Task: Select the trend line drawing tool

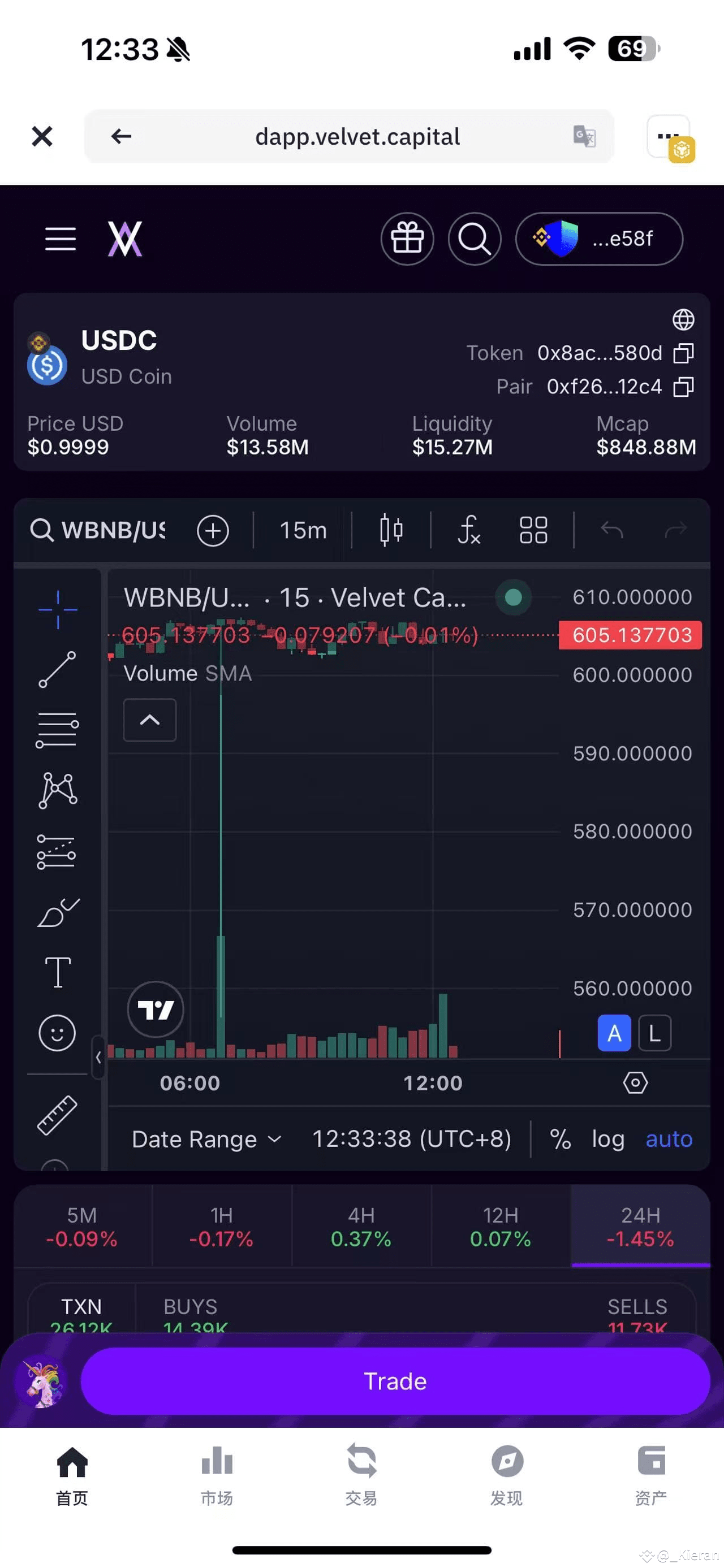Action: 57,669
